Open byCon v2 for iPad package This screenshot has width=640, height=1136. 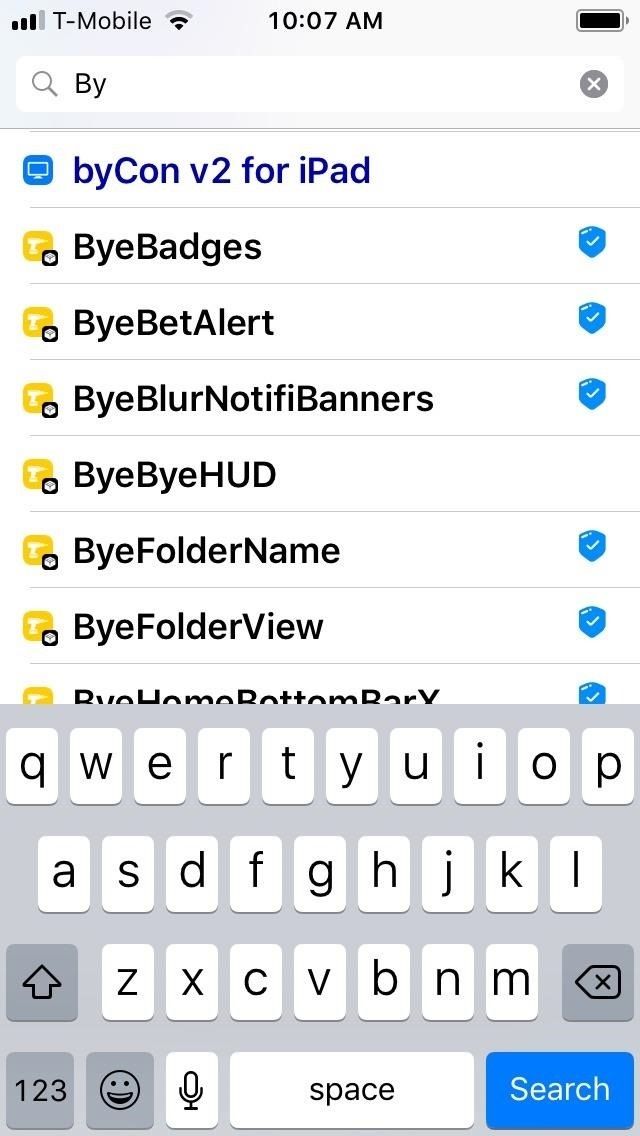click(x=222, y=171)
